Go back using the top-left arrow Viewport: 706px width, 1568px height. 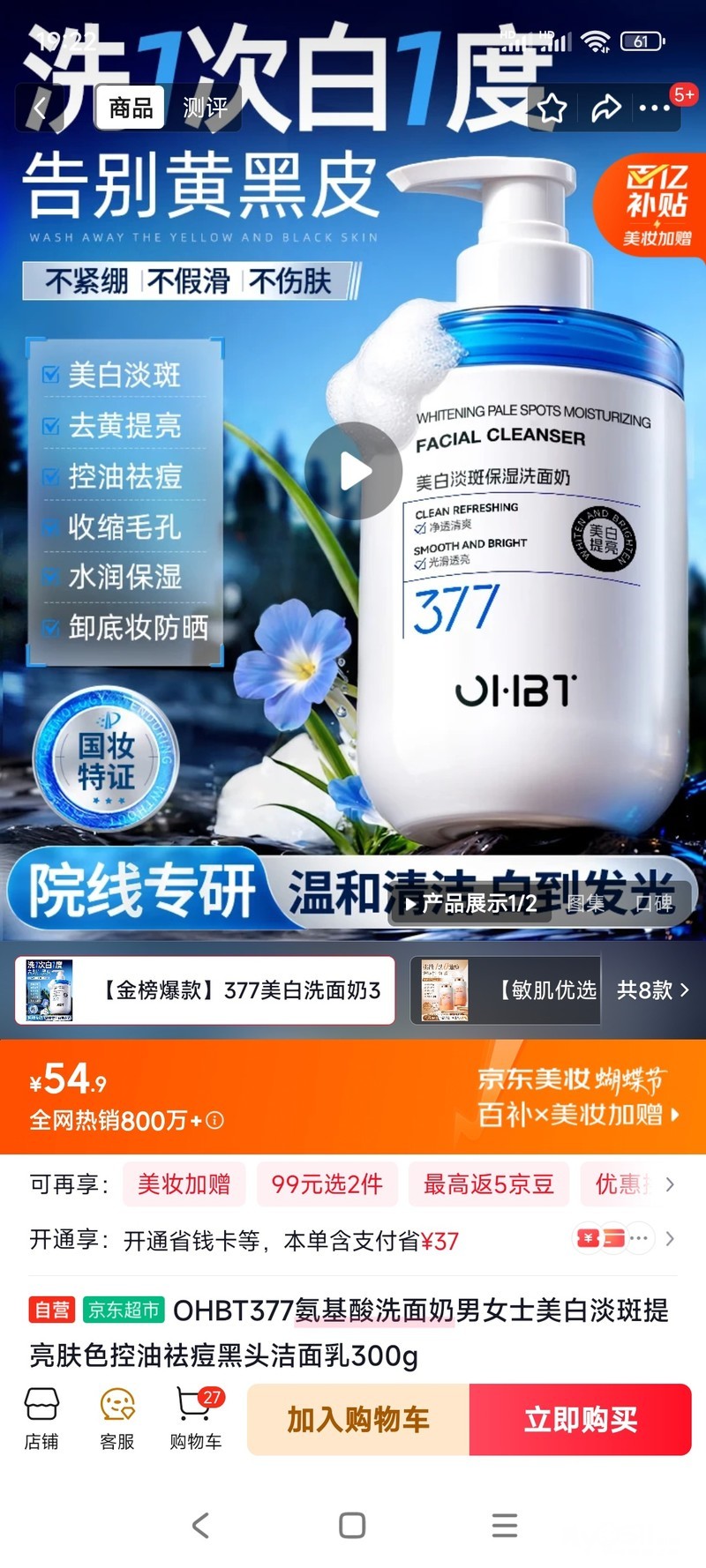41,108
